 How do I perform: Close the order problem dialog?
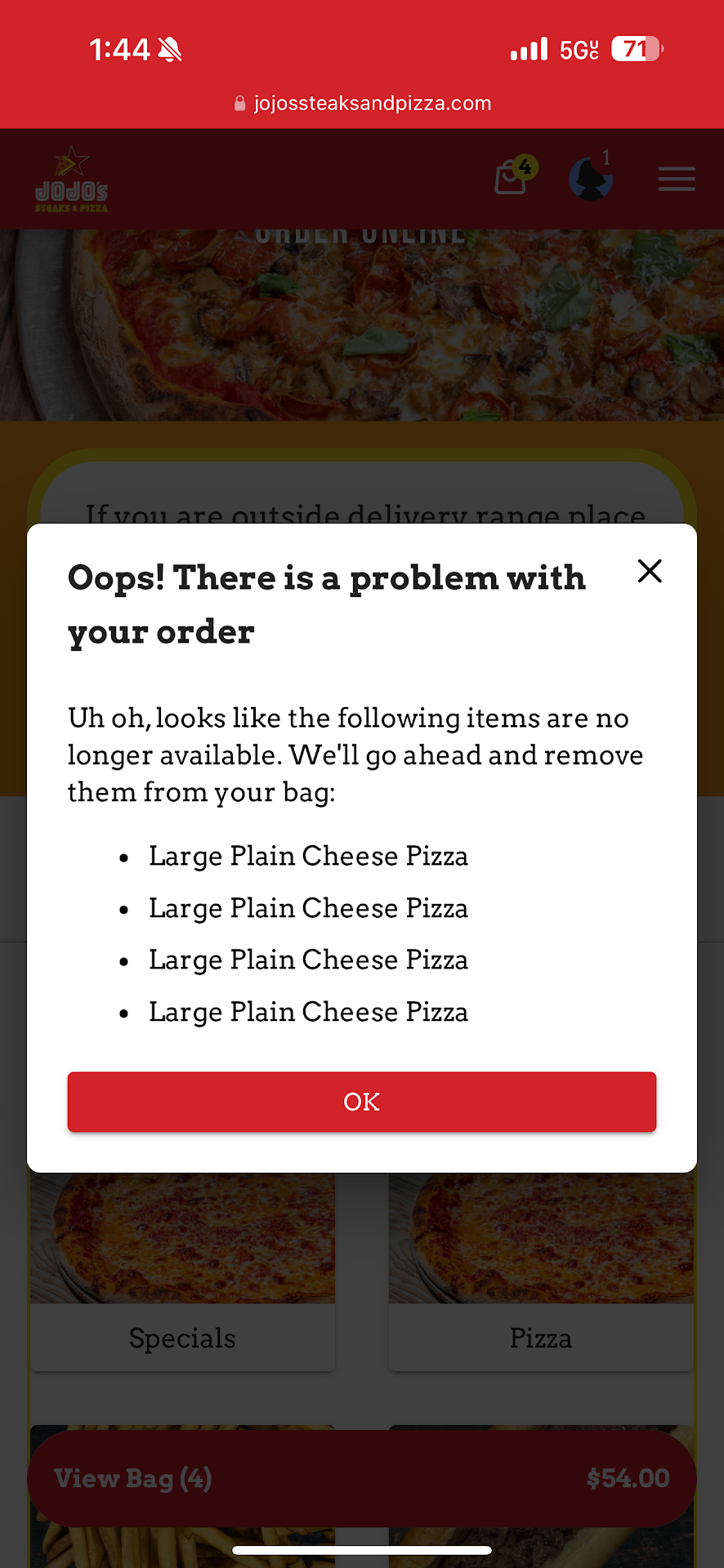point(650,571)
